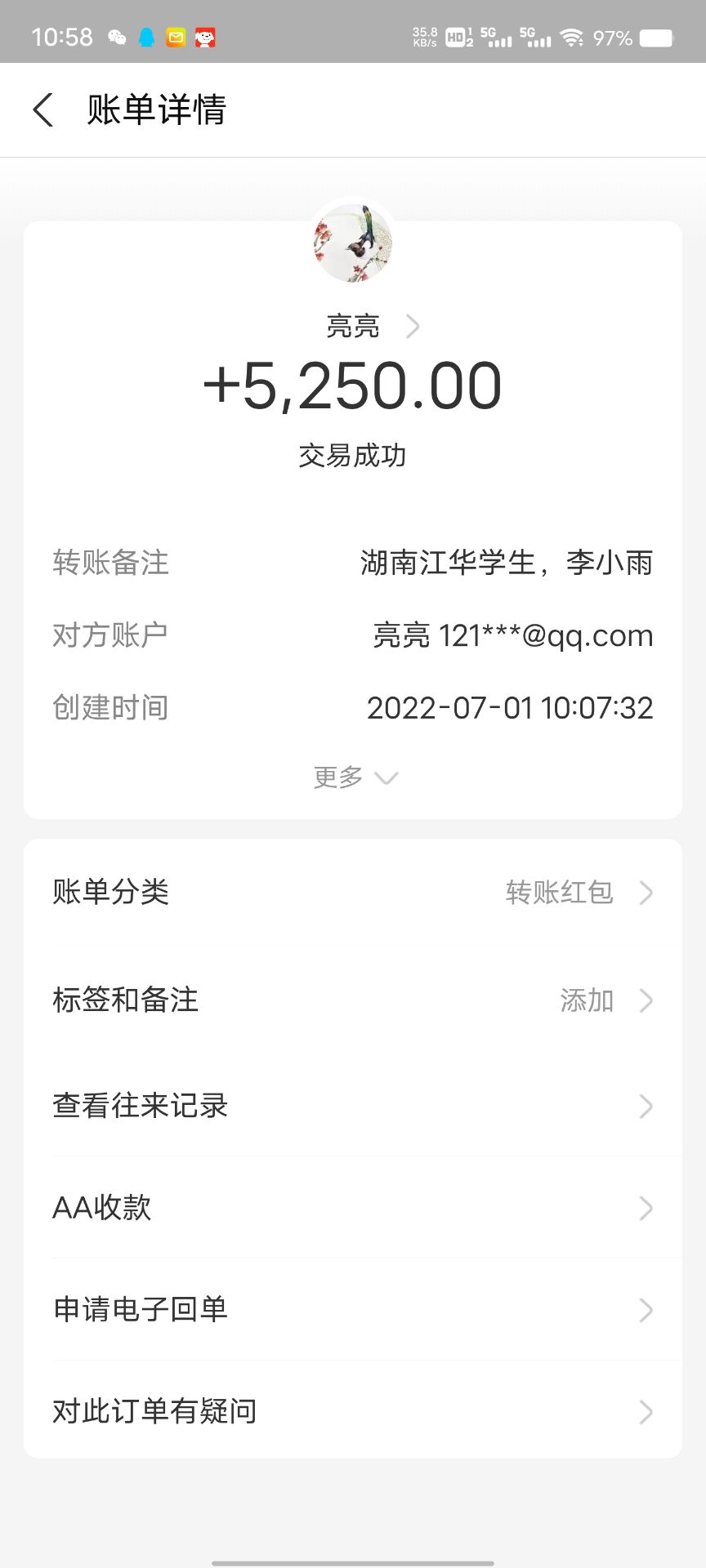Tap the back arrow to leave 账单详情
This screenshot has height=1568, width=706.
click(x=42, y=109)
